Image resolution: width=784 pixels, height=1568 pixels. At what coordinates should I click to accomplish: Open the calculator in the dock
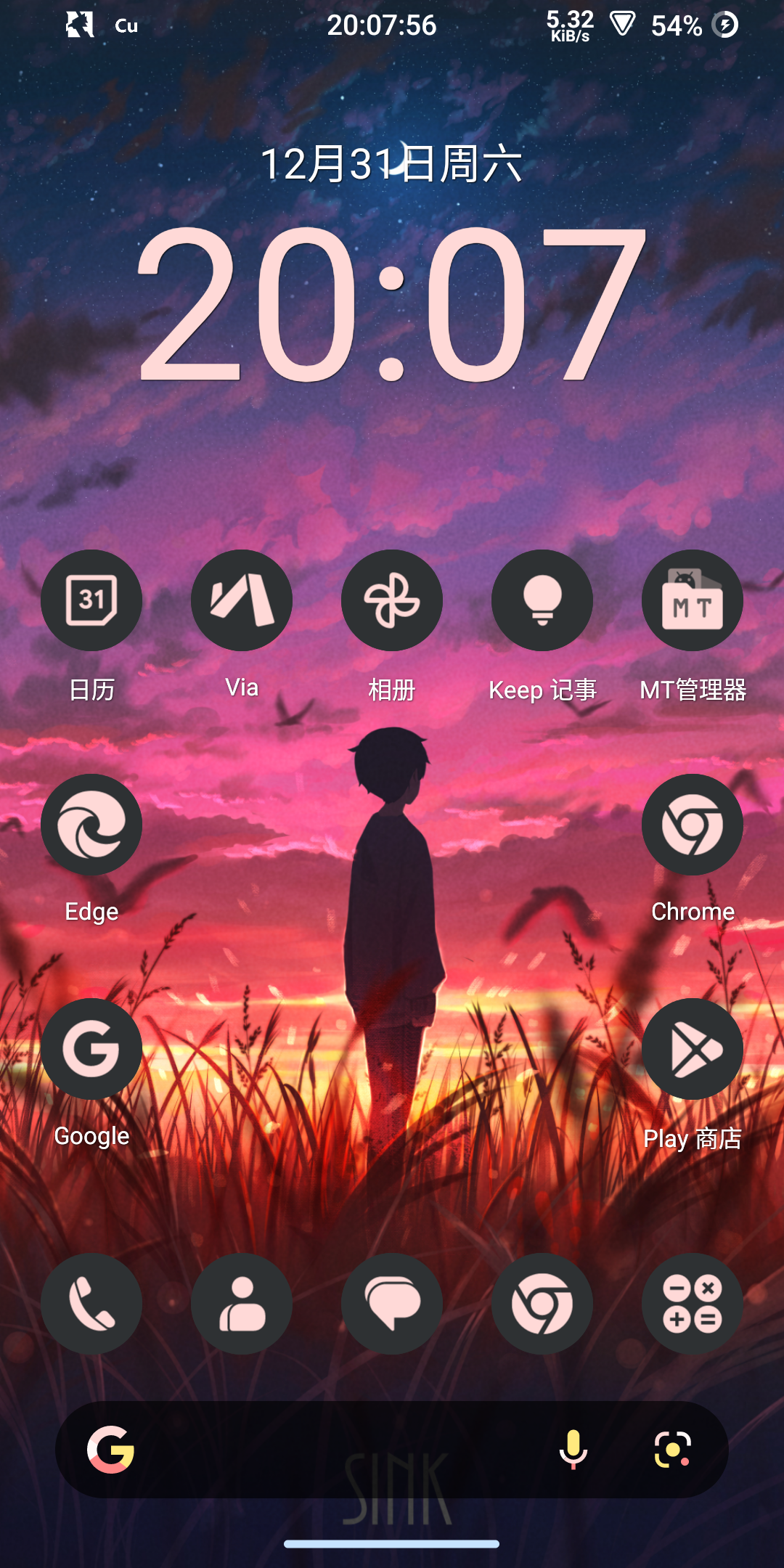(693, 1304)
